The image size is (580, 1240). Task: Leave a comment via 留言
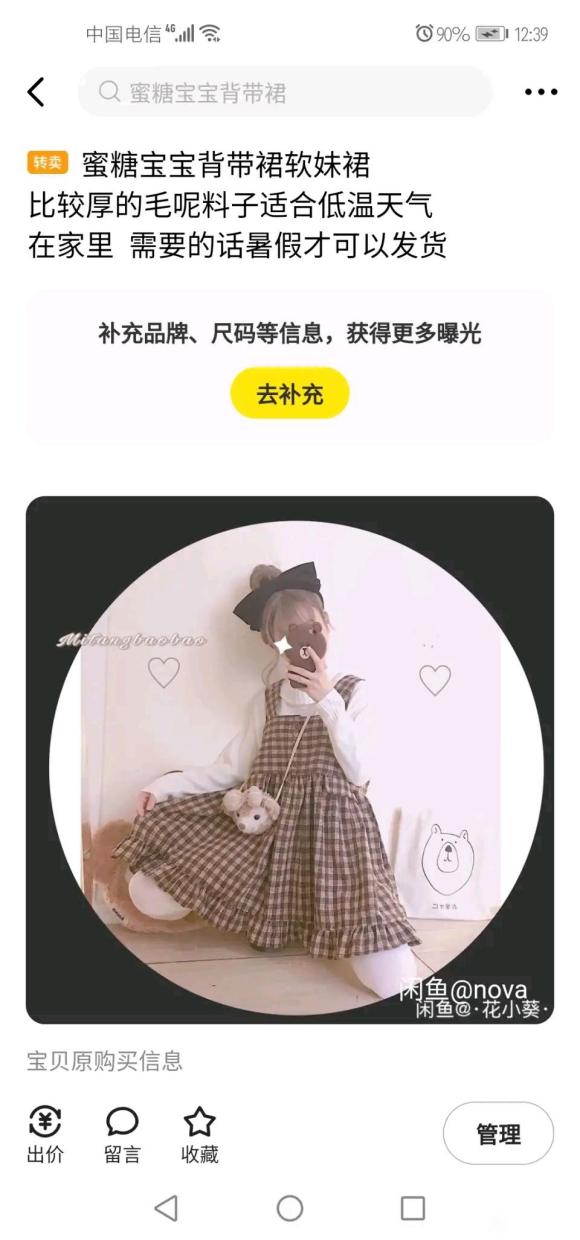click(x=122, y=1136)
